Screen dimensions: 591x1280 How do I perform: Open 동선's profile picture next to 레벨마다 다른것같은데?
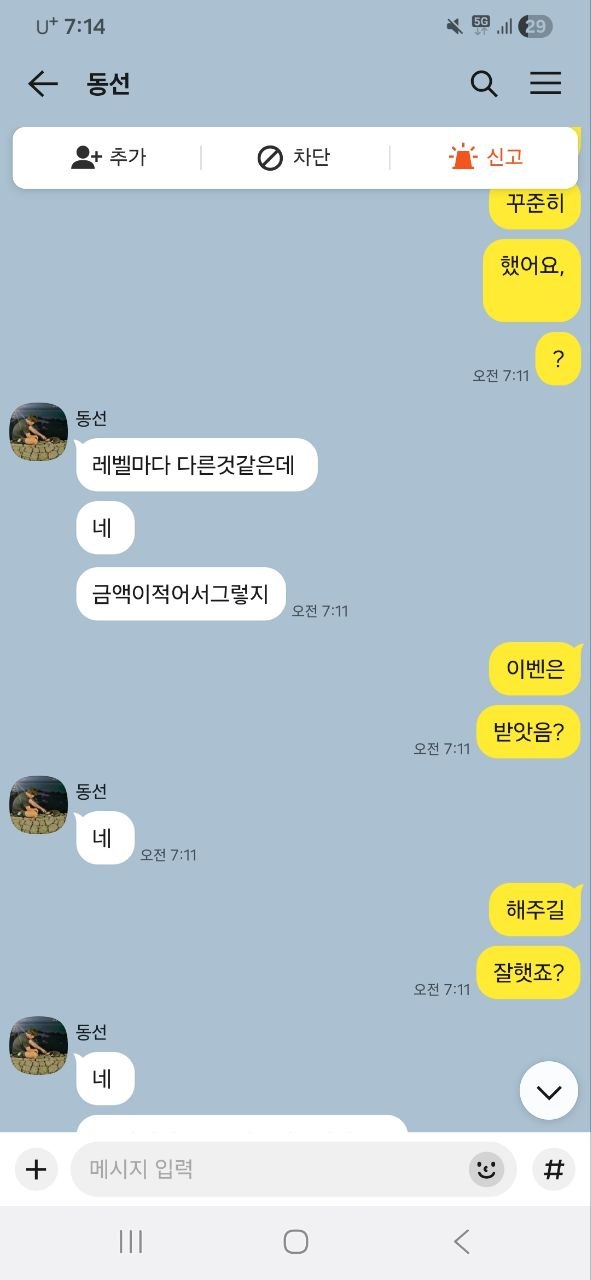pyautogui.click(x=39, y=432)
